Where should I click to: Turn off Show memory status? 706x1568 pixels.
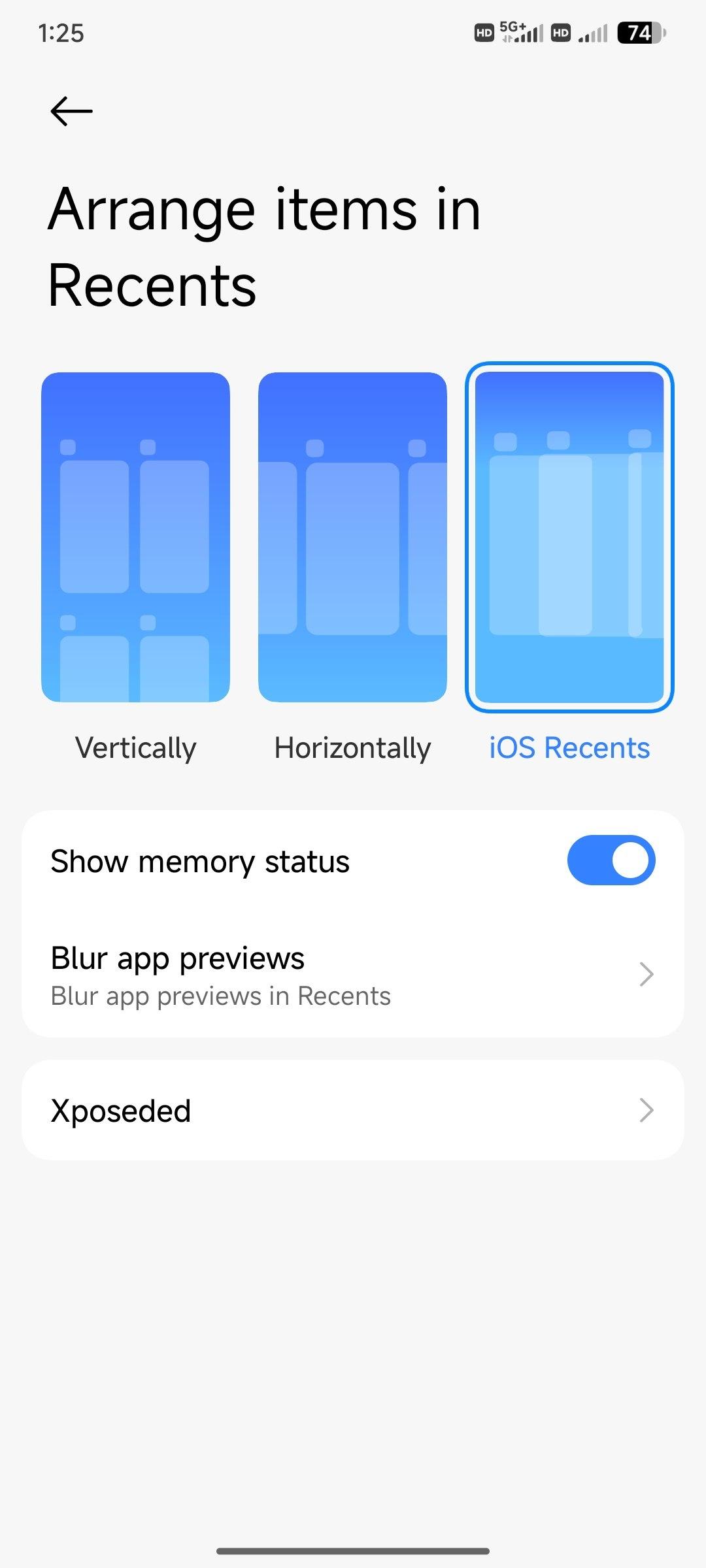pos(611,860)
